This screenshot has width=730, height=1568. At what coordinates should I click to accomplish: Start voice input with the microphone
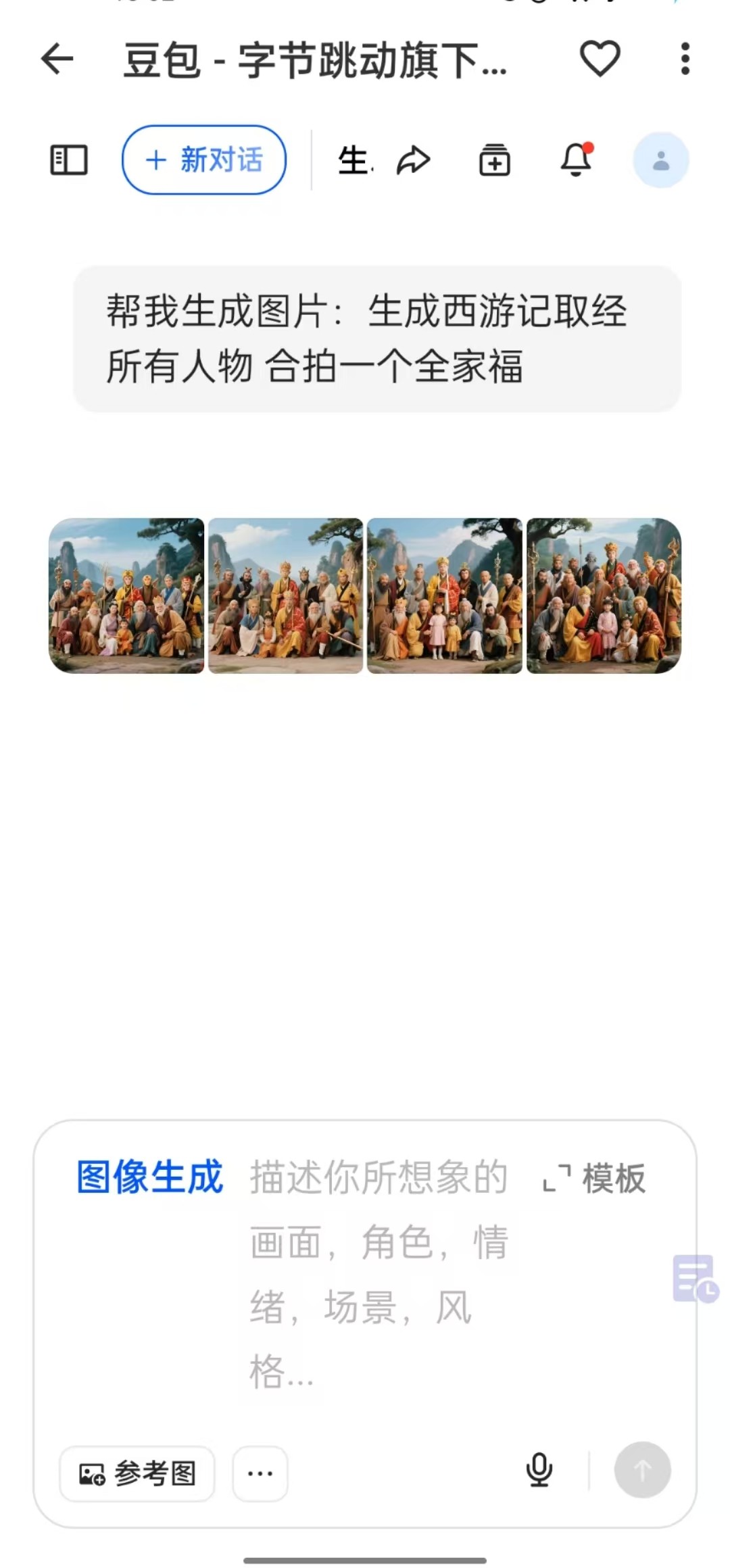coord(539,1470)
